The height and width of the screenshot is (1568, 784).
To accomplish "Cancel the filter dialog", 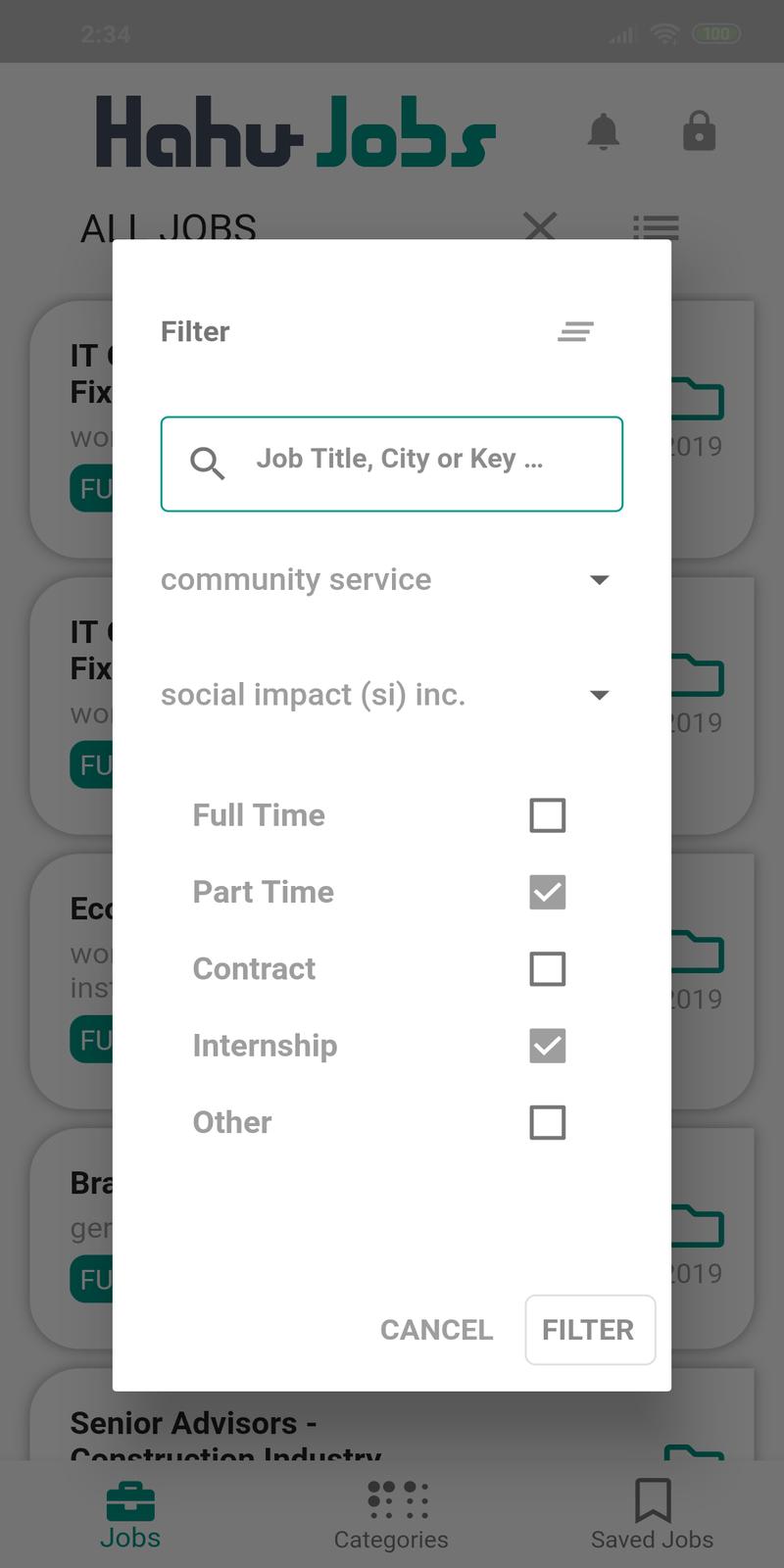I will tap(436, 1330).
